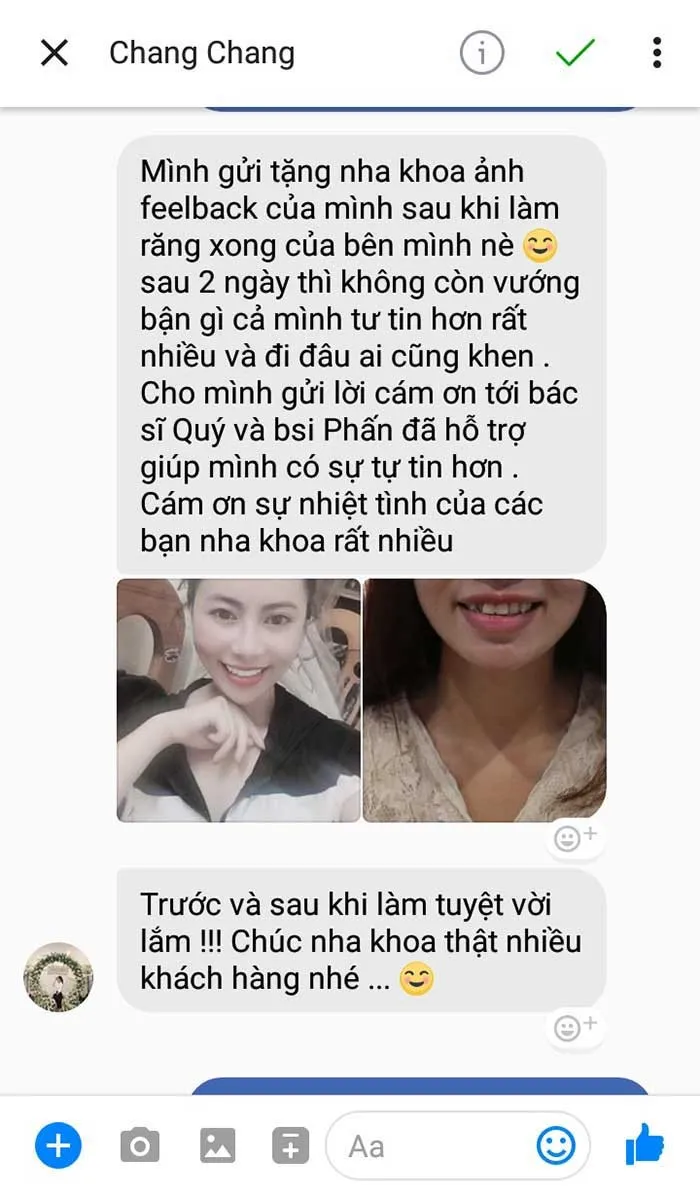Send a thumbs-up like
Screen dimensions: 700x1196
[644, 1145]
